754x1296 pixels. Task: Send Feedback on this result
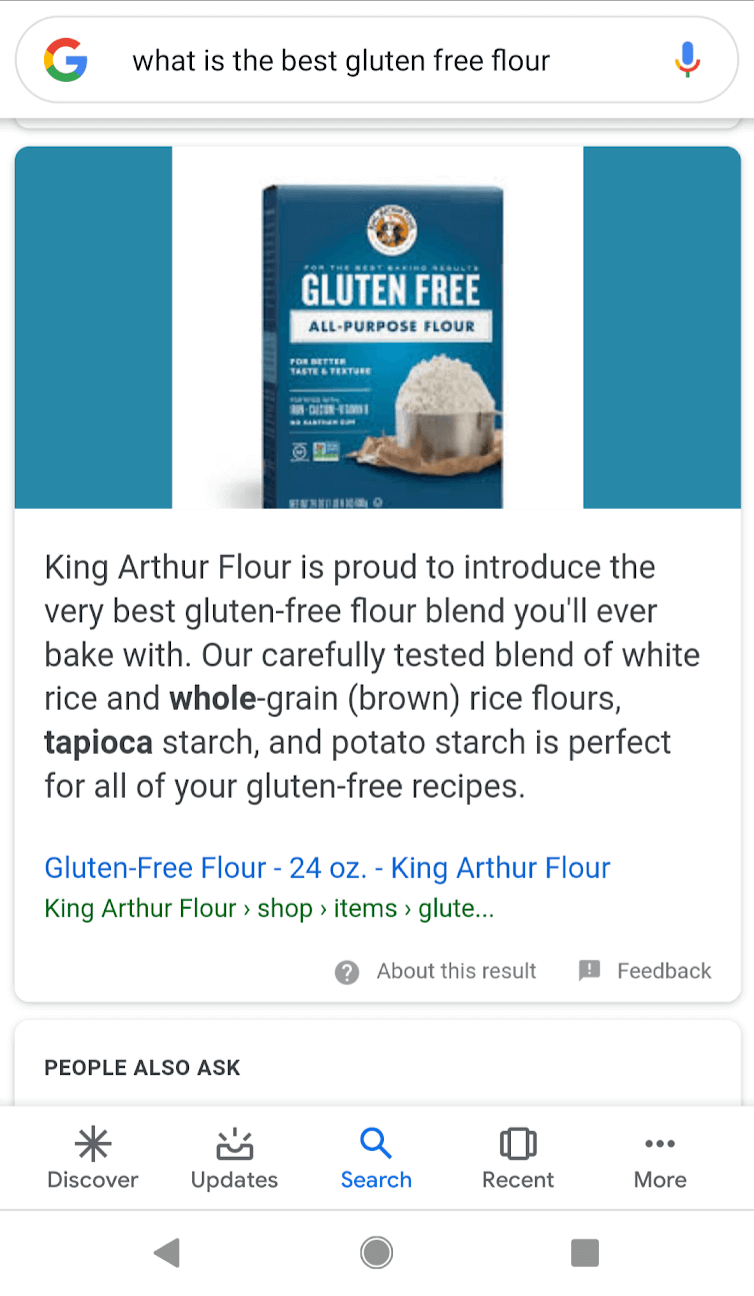pos(645,971)
